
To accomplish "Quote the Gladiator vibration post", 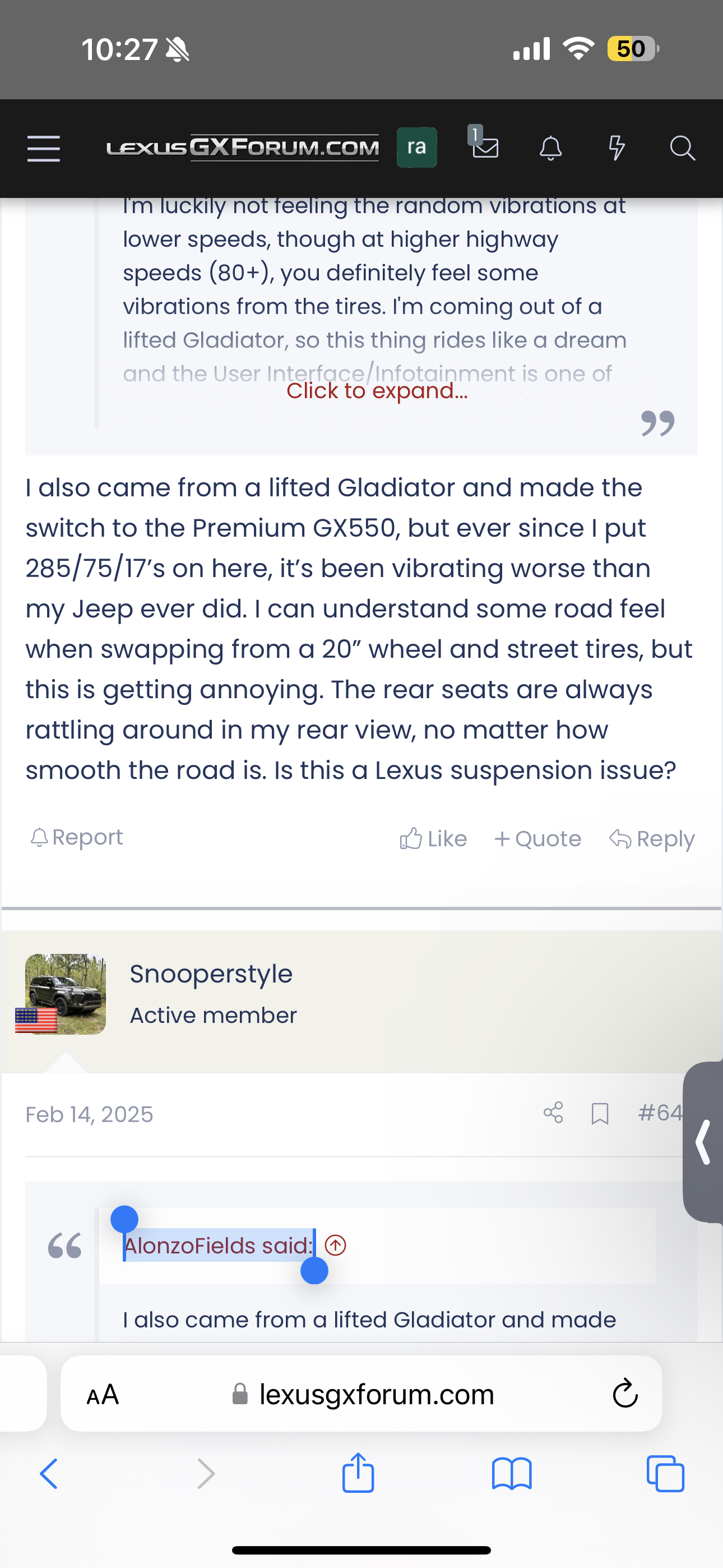I will (x=538, y=839).
